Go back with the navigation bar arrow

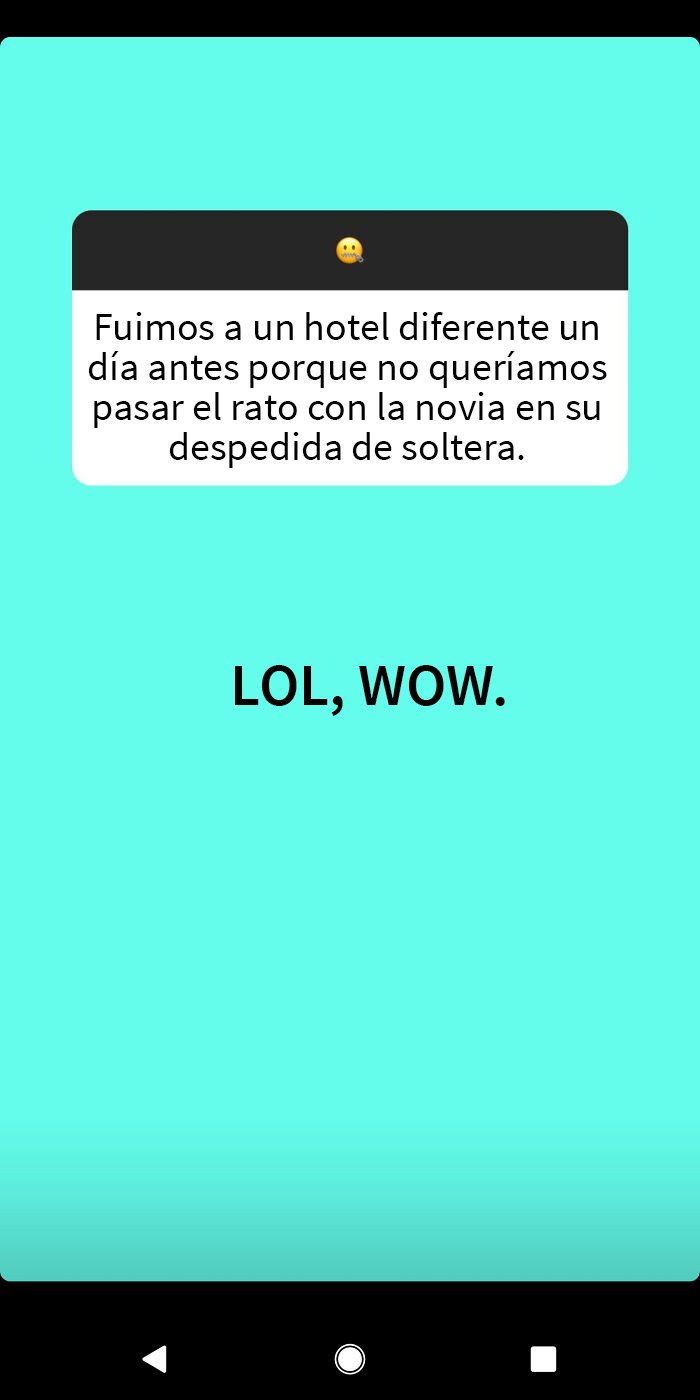(x=155, y=1358)
